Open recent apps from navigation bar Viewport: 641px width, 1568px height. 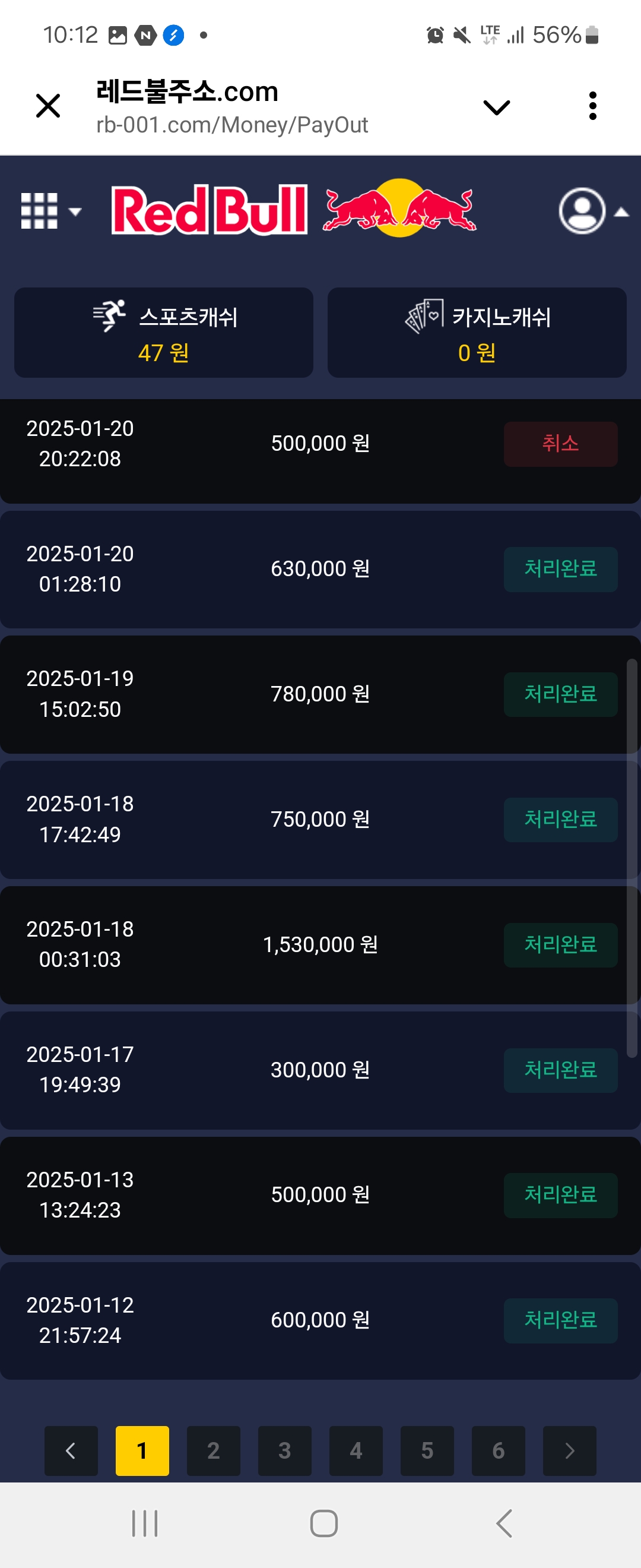pos(145,1523)
